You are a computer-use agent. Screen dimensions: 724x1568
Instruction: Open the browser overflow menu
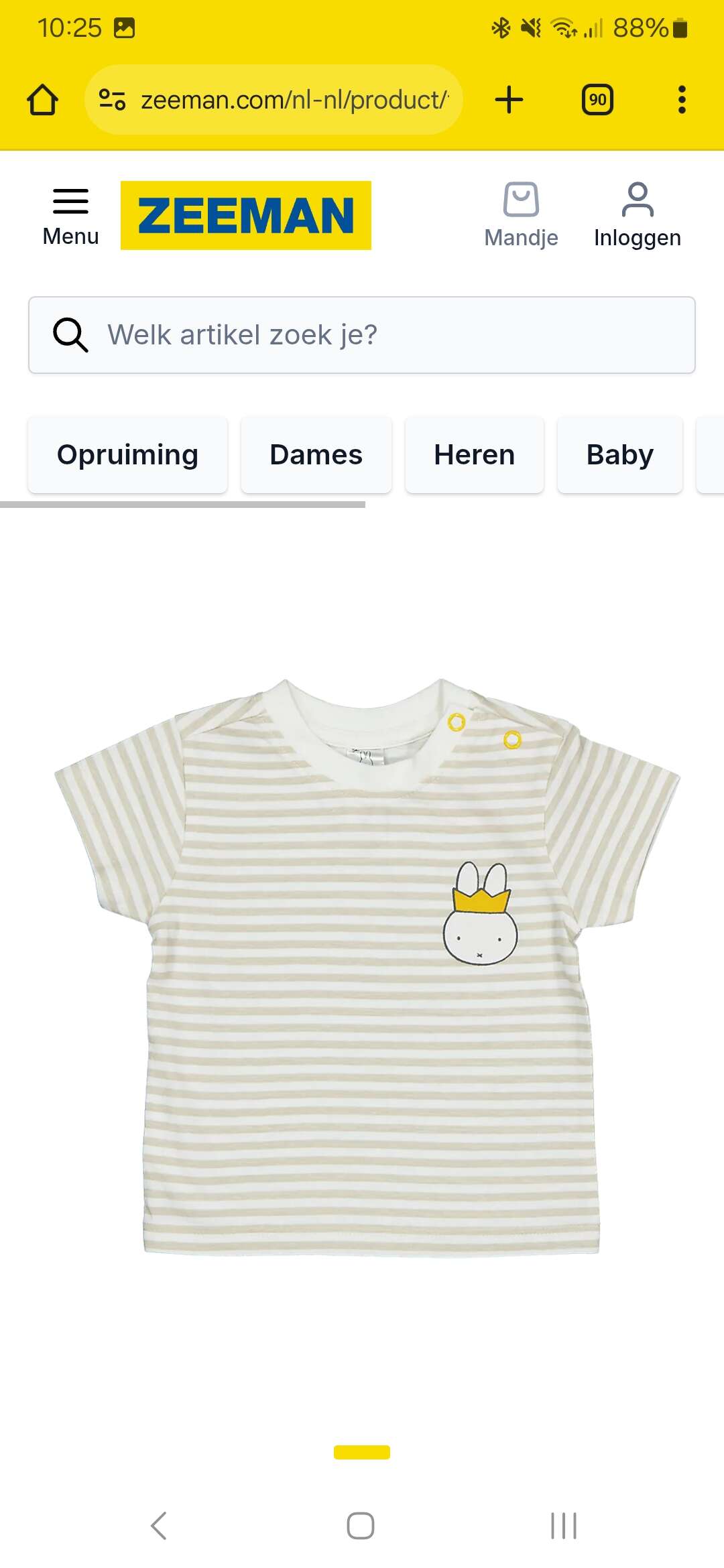pos(682,100)
